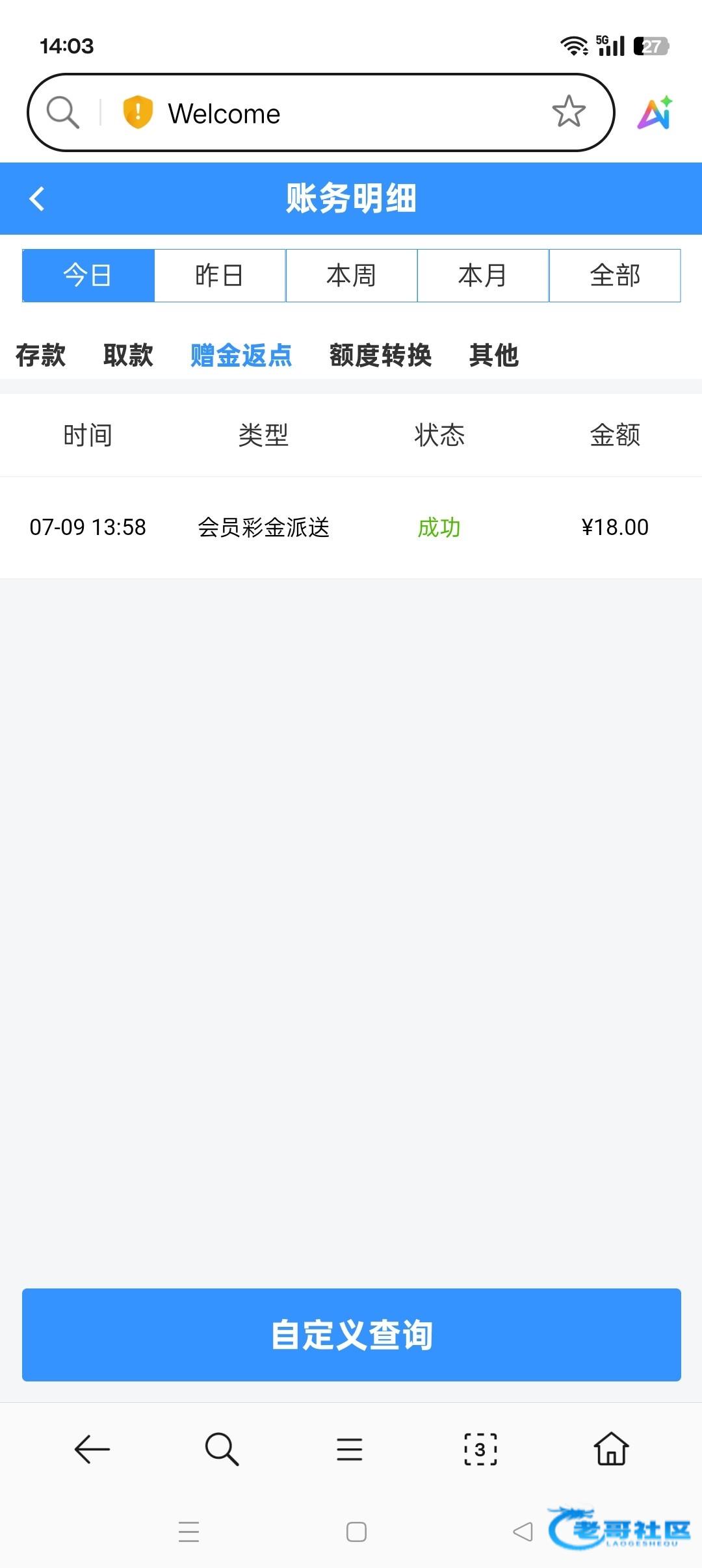Tap the browser back arrow
Screen dimensions: 702x1568
pyautogui.click(x=92, y=1449)
